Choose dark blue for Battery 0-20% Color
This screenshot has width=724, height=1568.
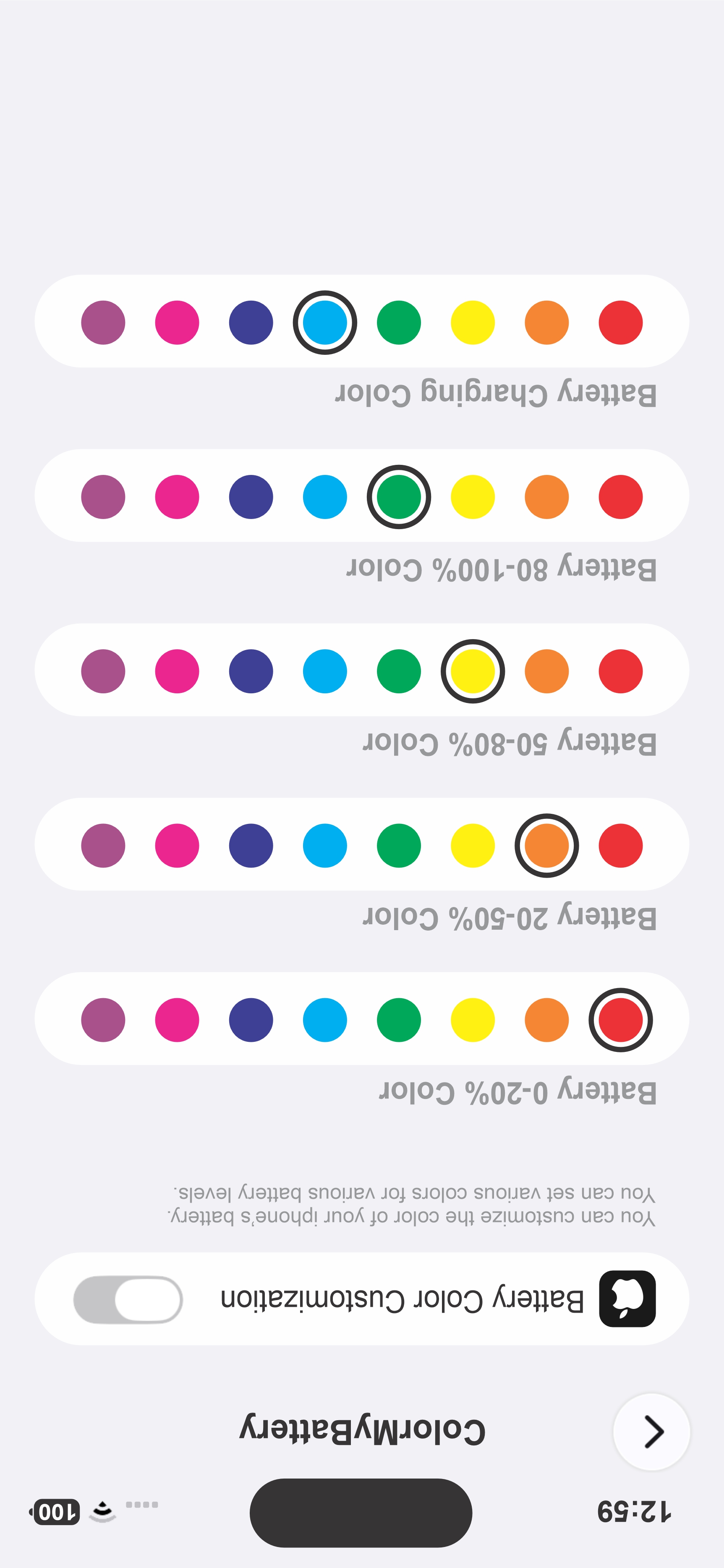click(x=251, y=1020)
